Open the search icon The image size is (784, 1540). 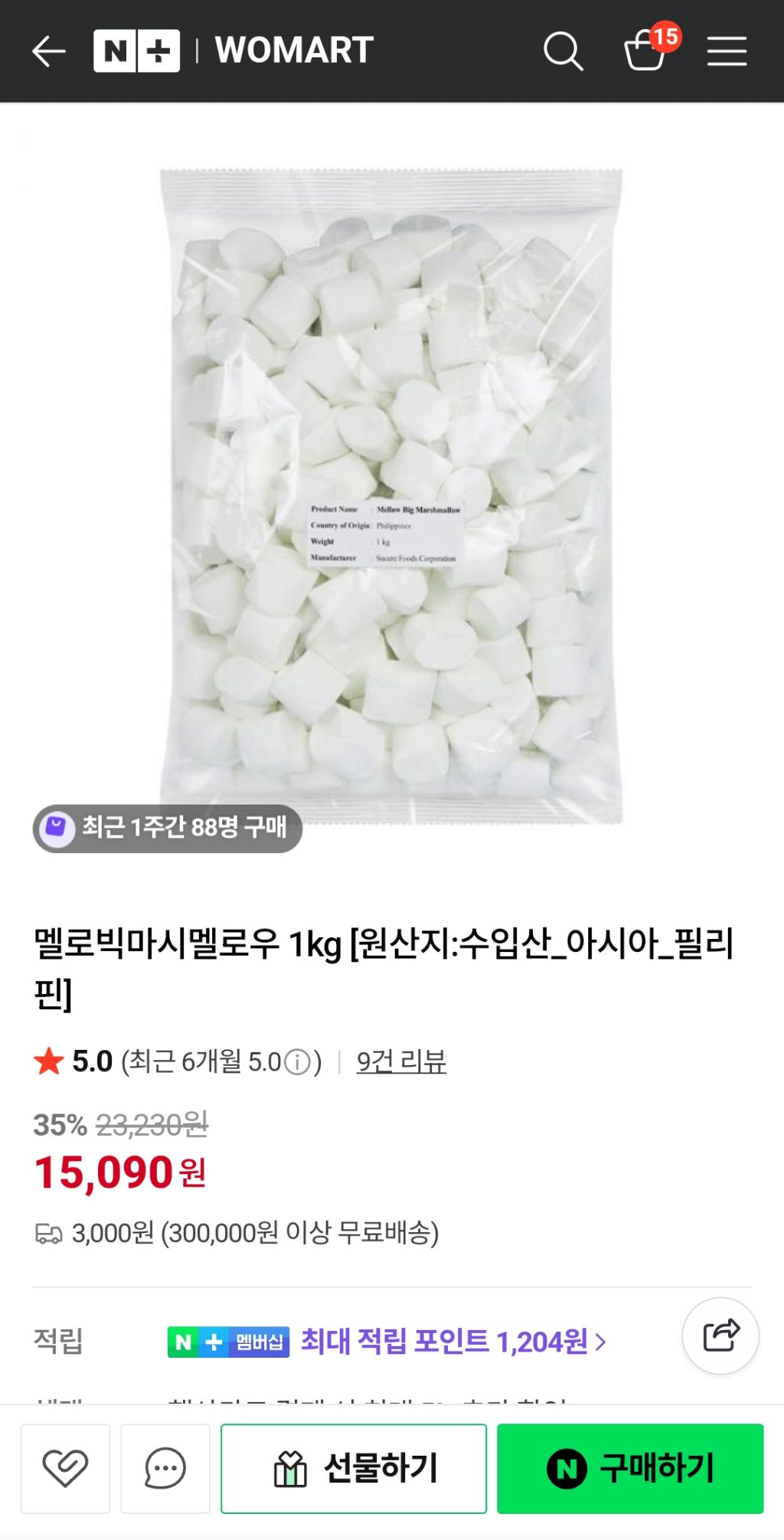[x=563, y=51]
